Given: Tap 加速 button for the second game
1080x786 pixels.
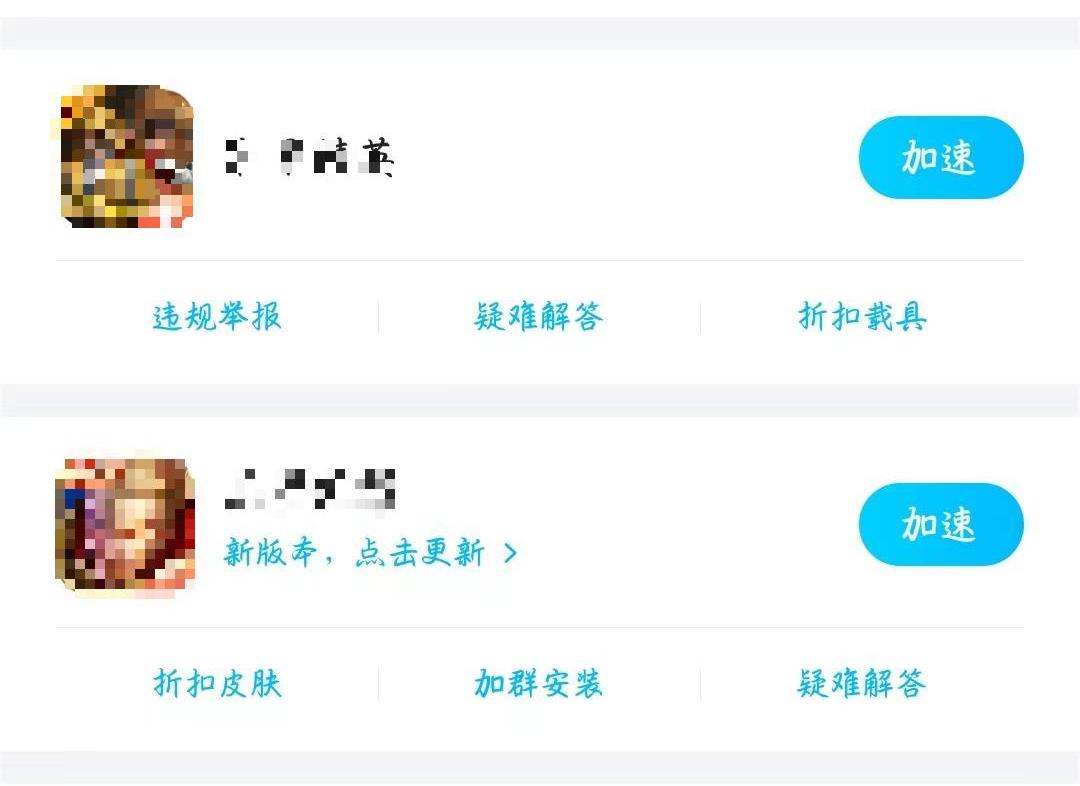Looking at the screenshot, I should click(940, 524).
